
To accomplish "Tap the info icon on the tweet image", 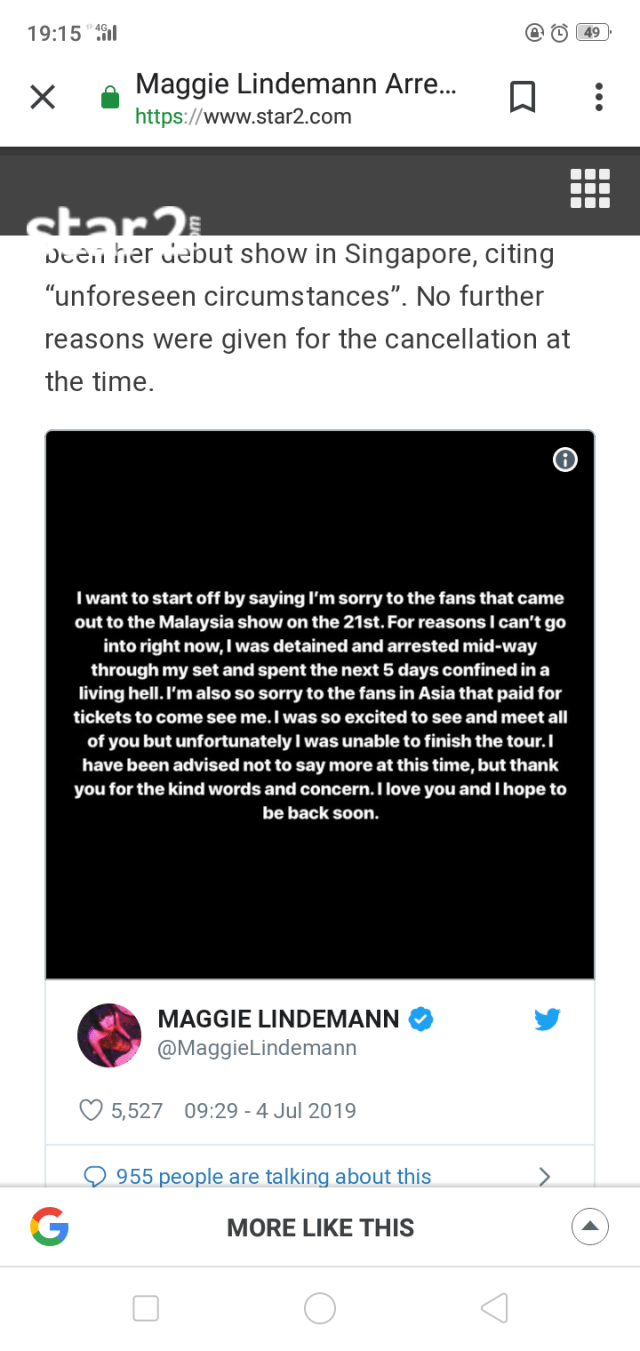I will click(565, 460).
